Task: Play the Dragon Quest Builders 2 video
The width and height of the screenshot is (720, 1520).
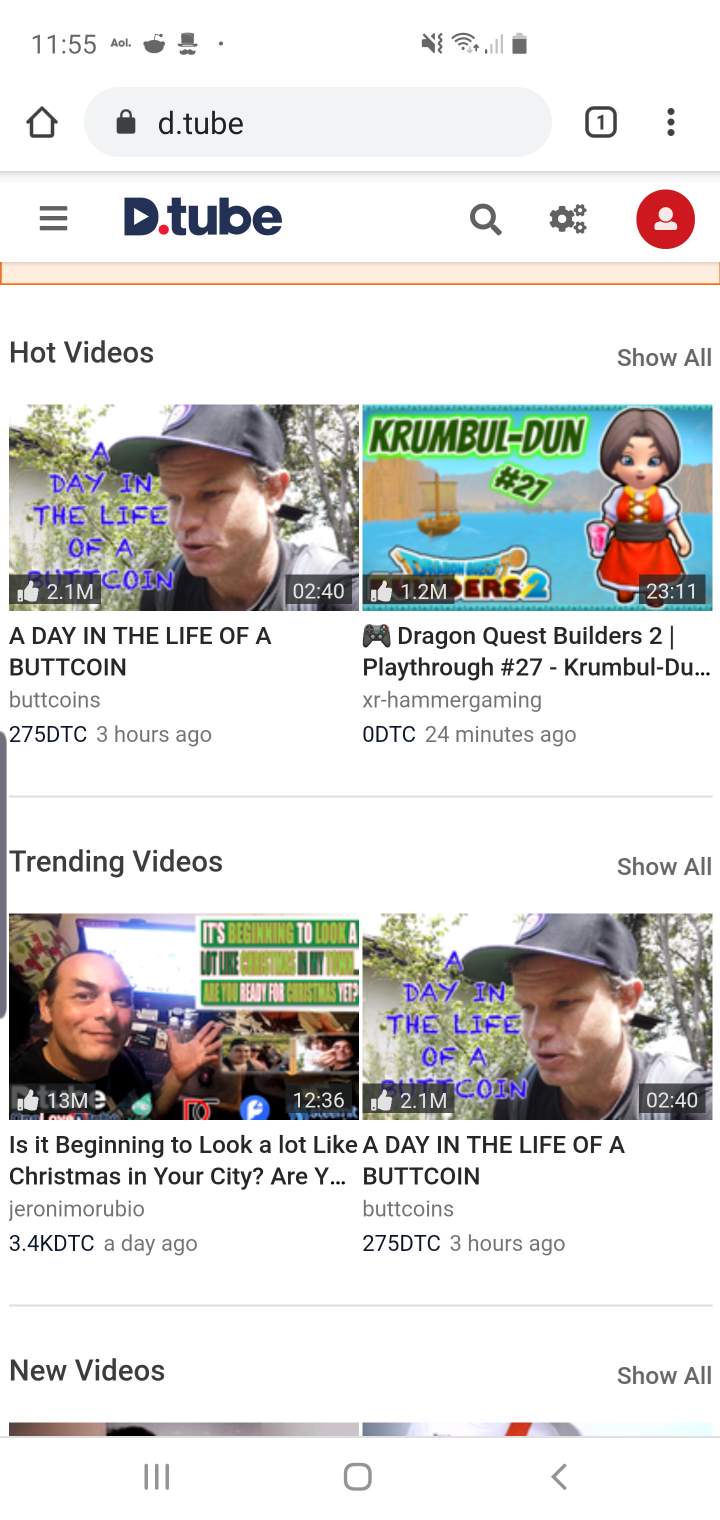Action: (537, 507)
